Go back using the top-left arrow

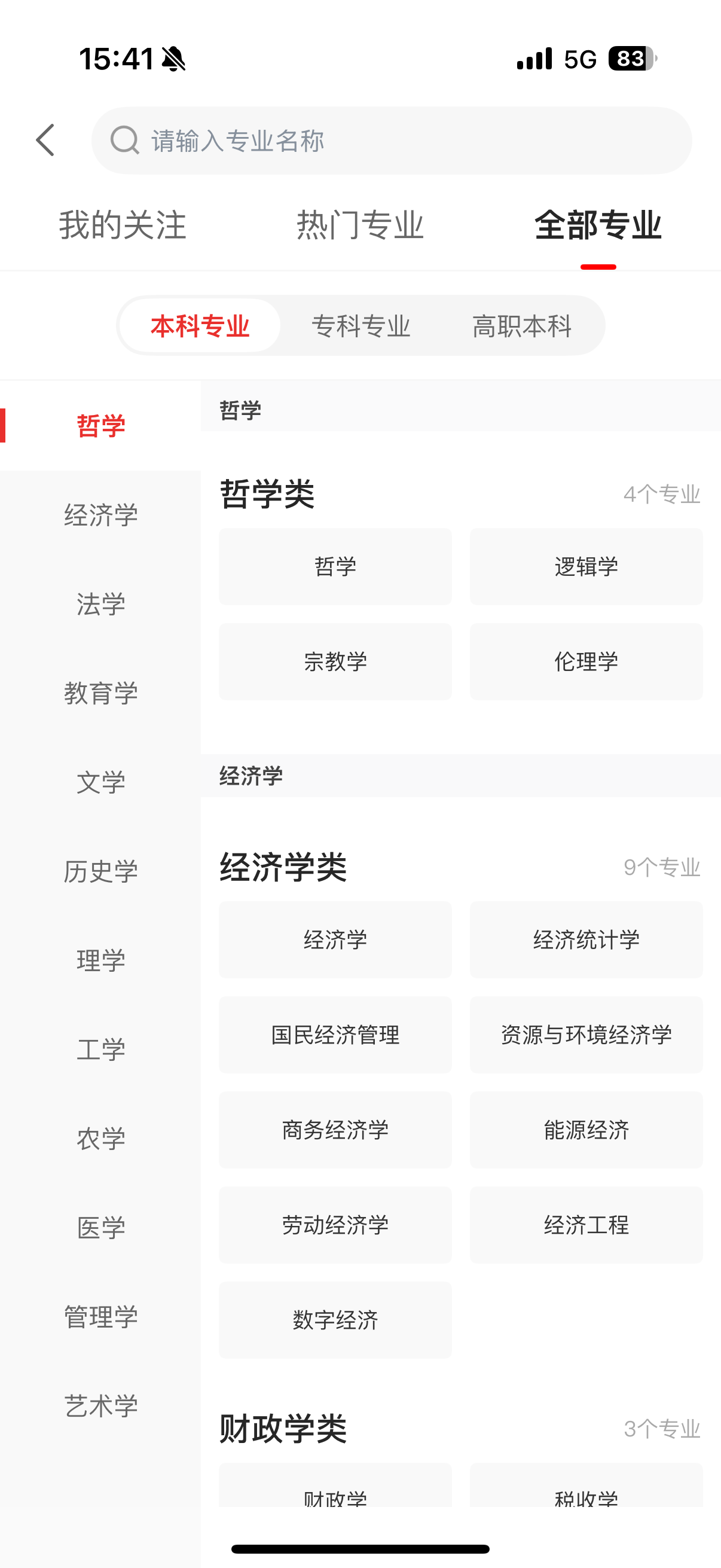(x=45, y=140)
